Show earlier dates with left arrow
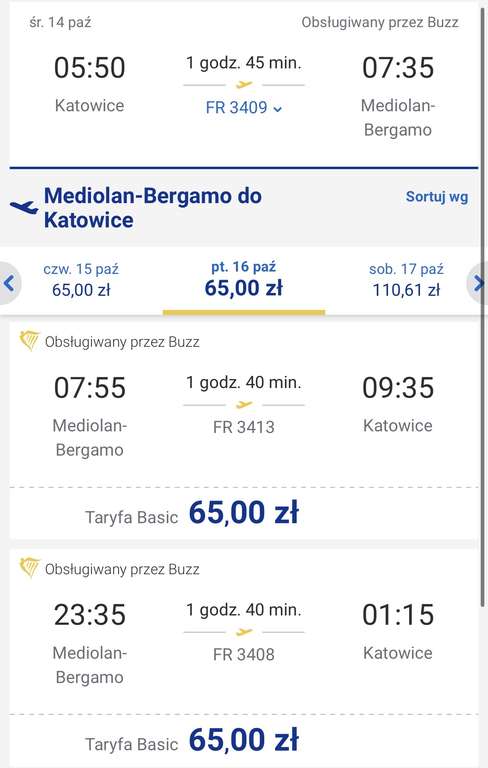Screen dimensions: 488x768 9,283
